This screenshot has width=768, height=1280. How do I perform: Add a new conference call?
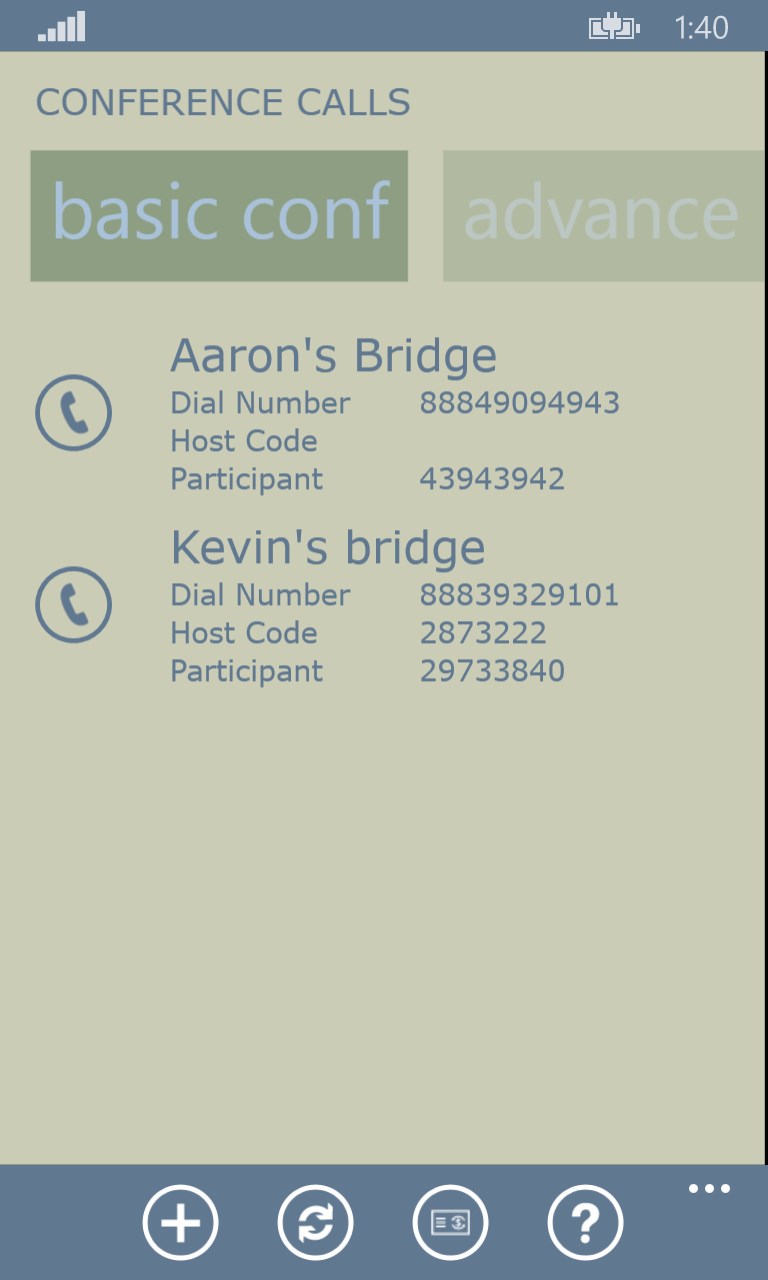coord(180,1222)
